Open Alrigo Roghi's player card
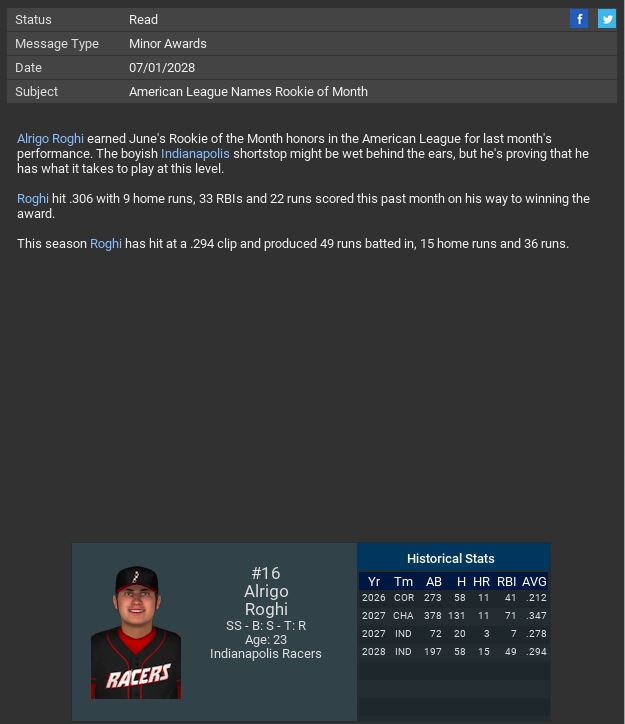Screen dimensions: 625x724 (x=136, y=632)
